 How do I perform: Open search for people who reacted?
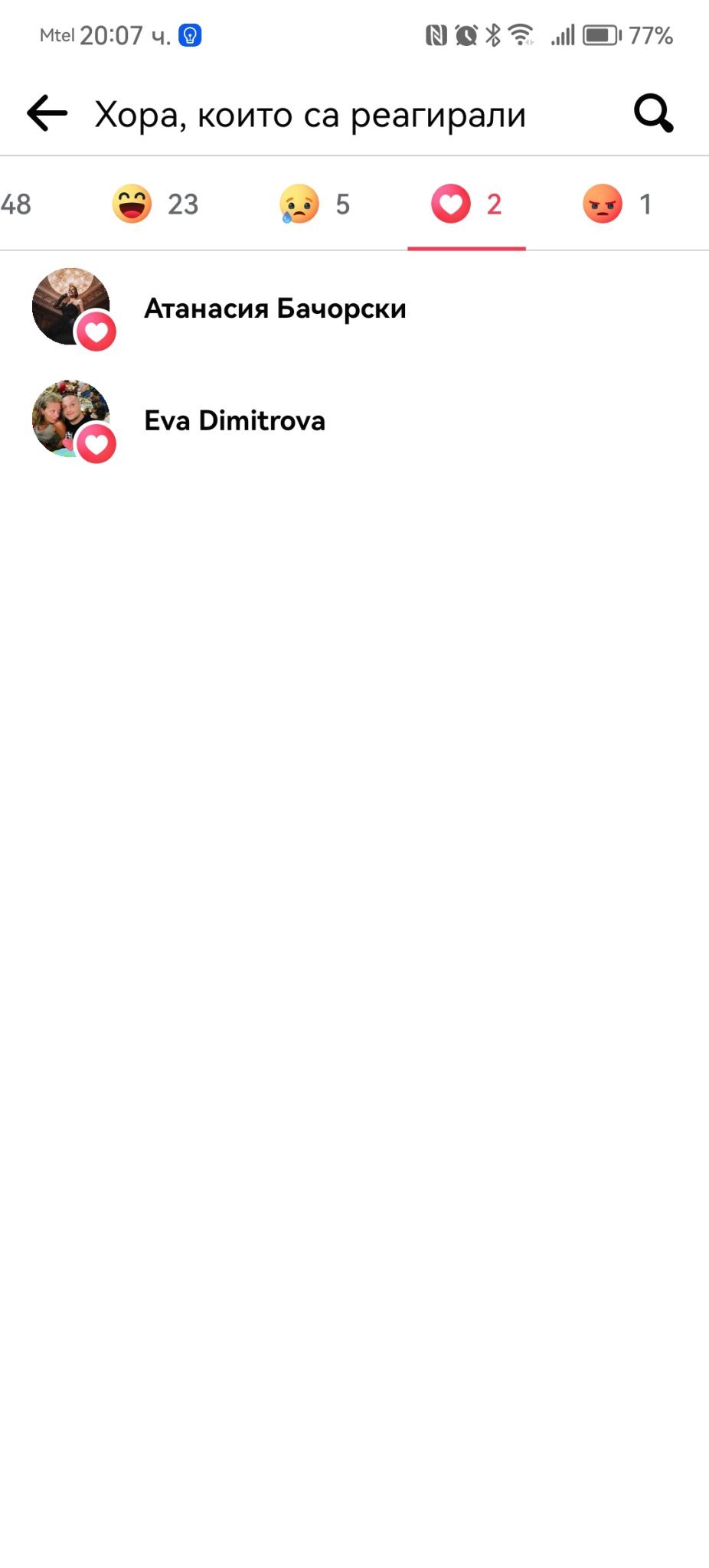[x=653, y=114]
